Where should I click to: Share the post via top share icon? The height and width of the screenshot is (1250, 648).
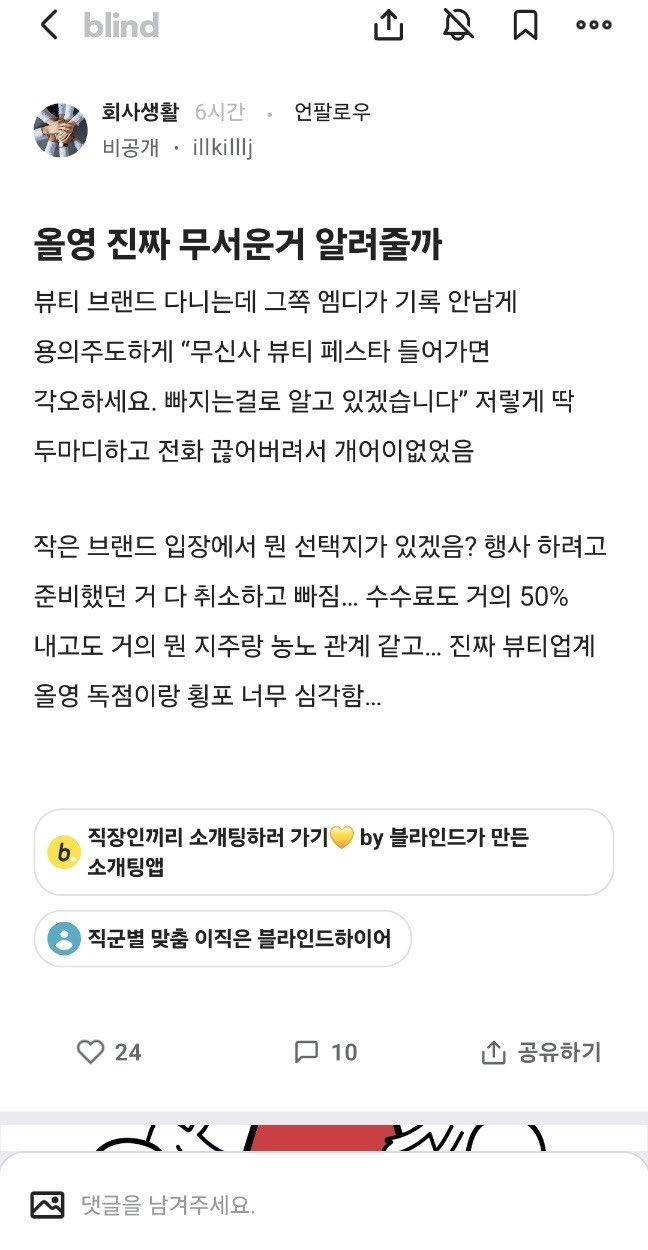pyautogui.click(x=388, y=25)
